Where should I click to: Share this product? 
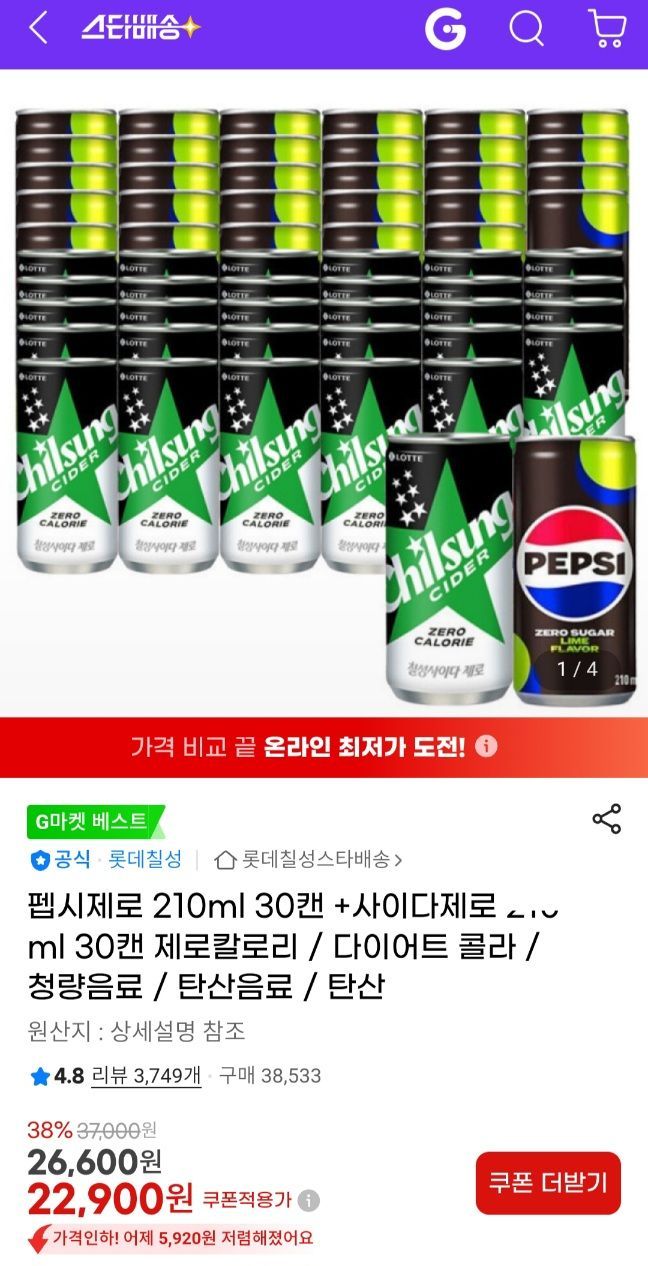[607, 819]
